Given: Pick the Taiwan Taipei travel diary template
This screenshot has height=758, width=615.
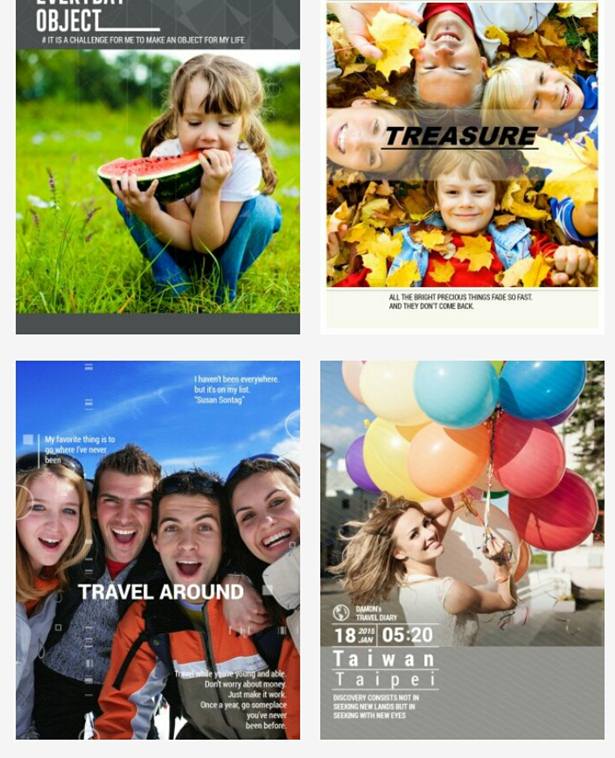Looking at the screenshot, I should (462, 550).
